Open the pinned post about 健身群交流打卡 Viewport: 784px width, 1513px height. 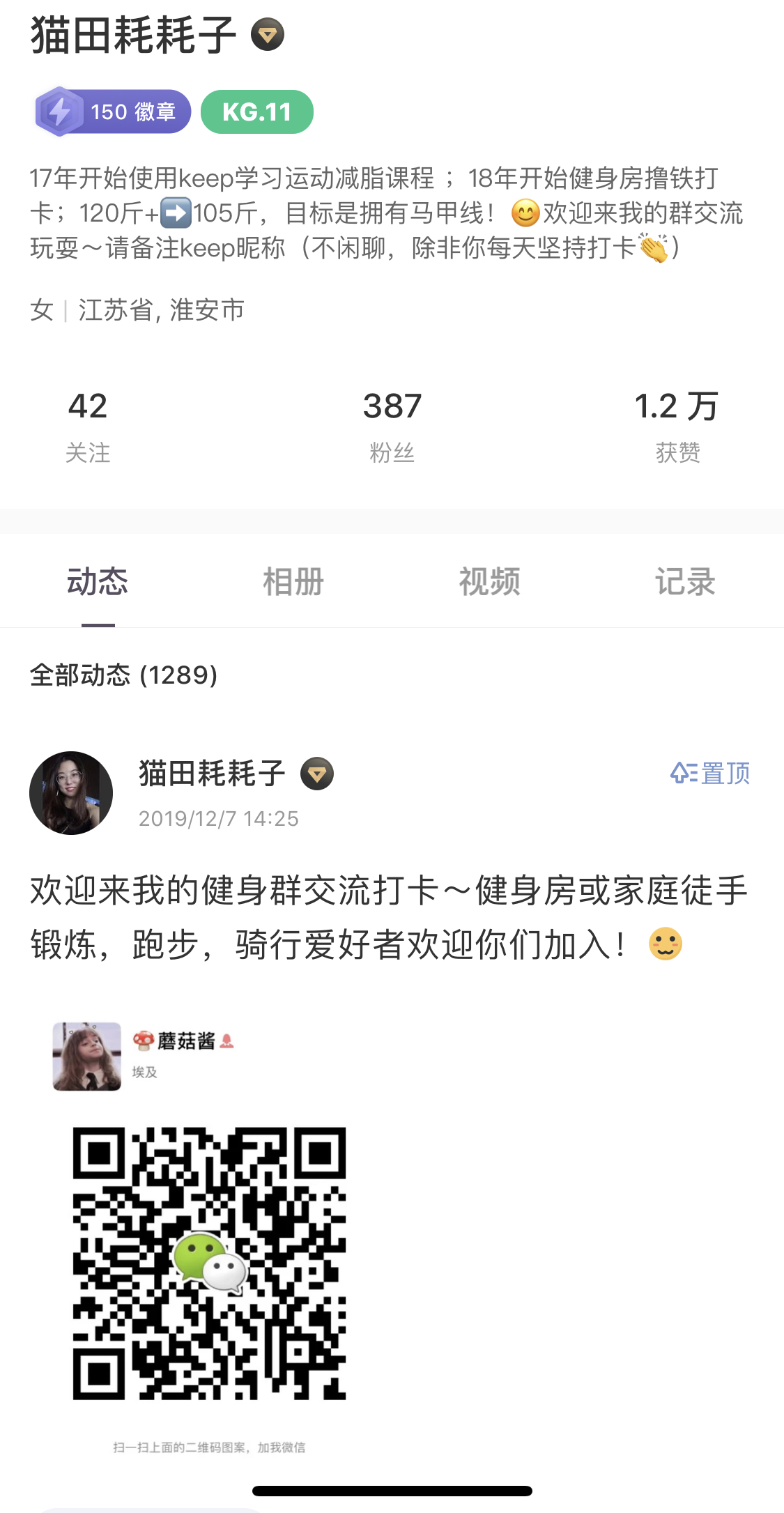[x=389, y=917]
